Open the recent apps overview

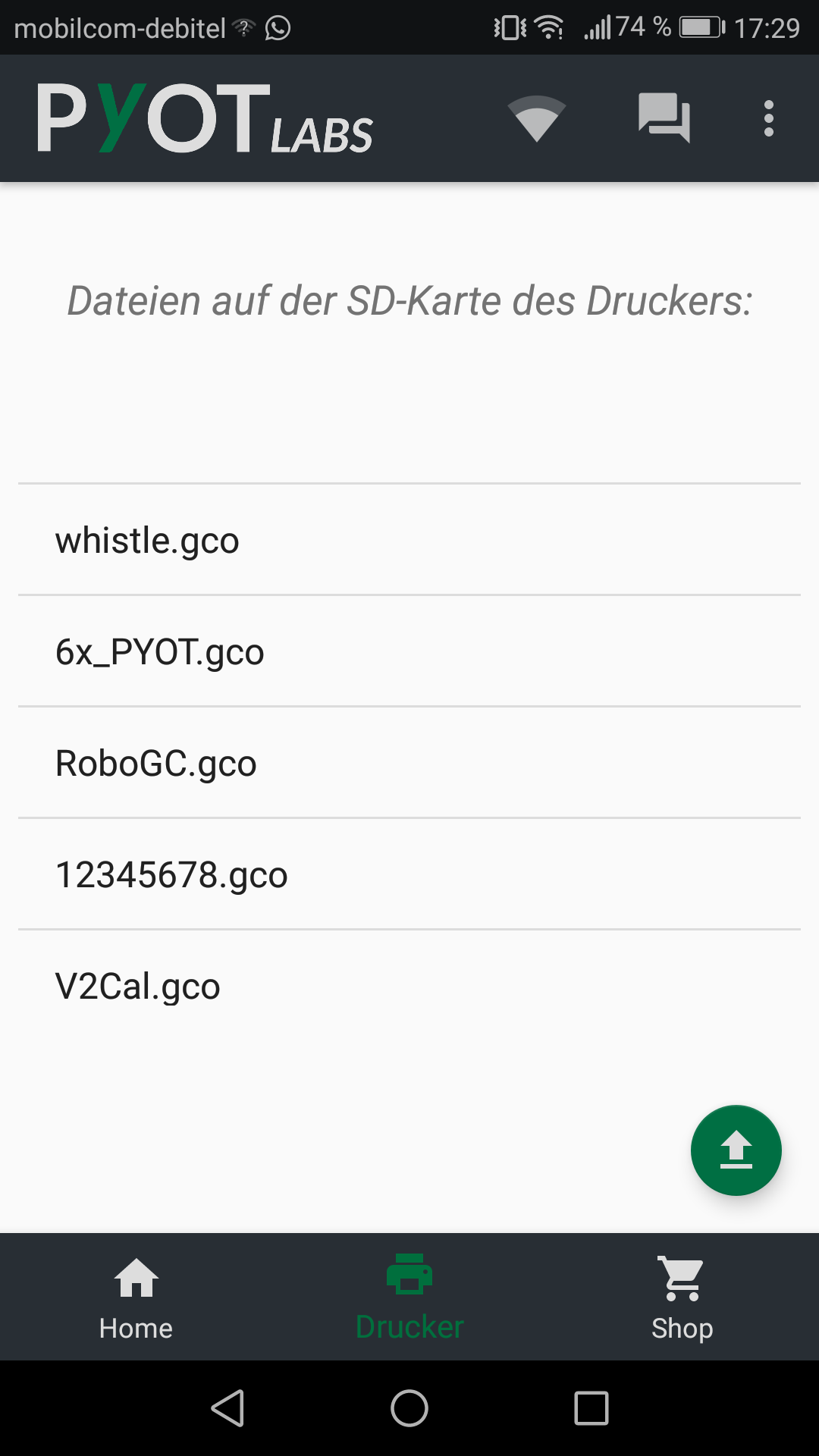[x=591, y=1408]
